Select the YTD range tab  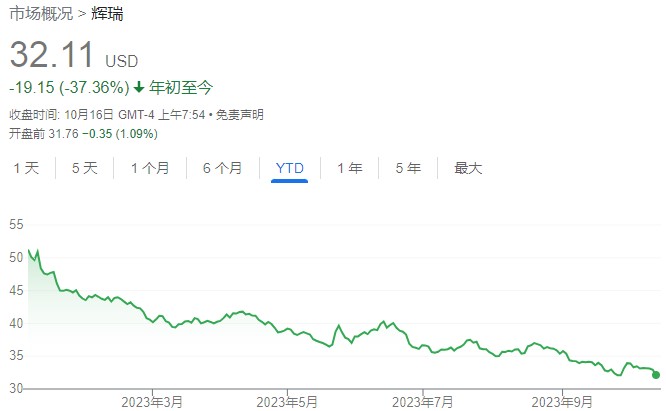tap(290, 168)
